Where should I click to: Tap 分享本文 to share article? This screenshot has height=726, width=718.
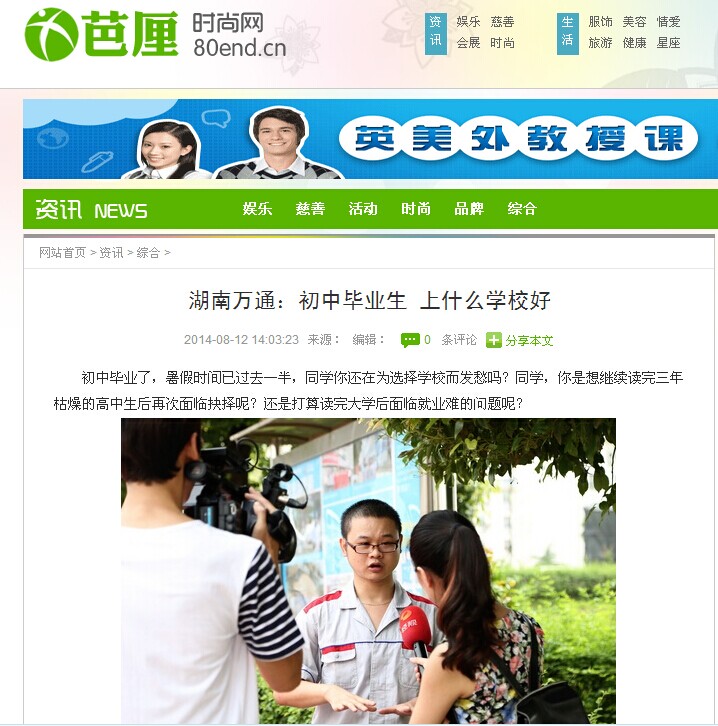[528, 340]
